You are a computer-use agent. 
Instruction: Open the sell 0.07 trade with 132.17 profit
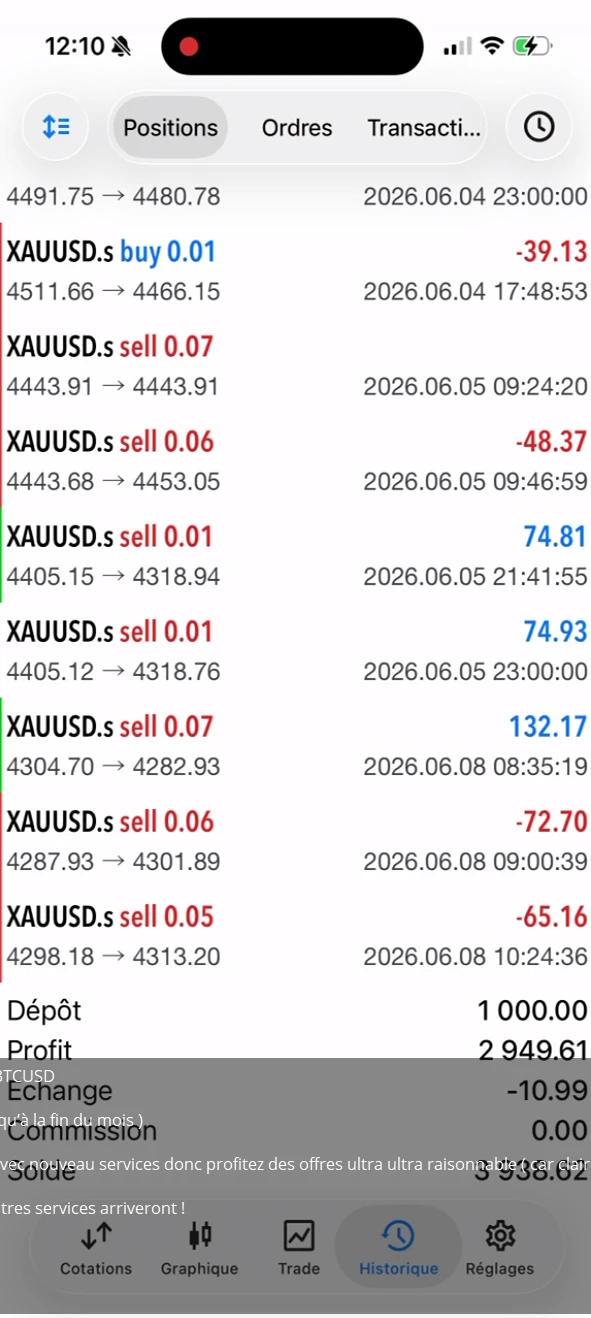(x=296, y=745)
